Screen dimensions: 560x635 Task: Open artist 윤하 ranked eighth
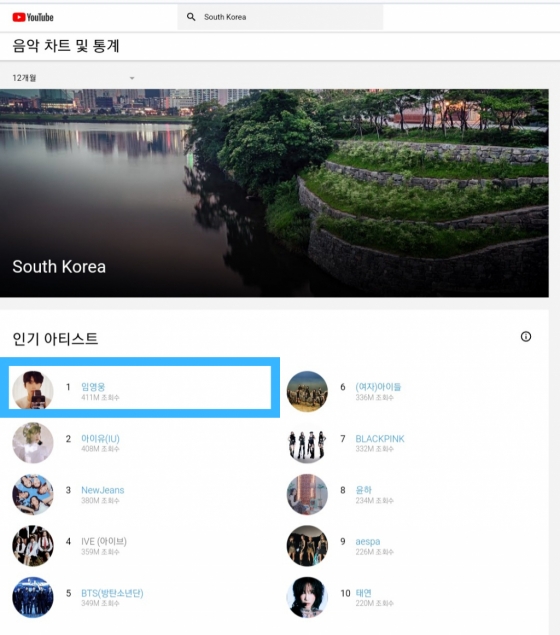point(363,490)
